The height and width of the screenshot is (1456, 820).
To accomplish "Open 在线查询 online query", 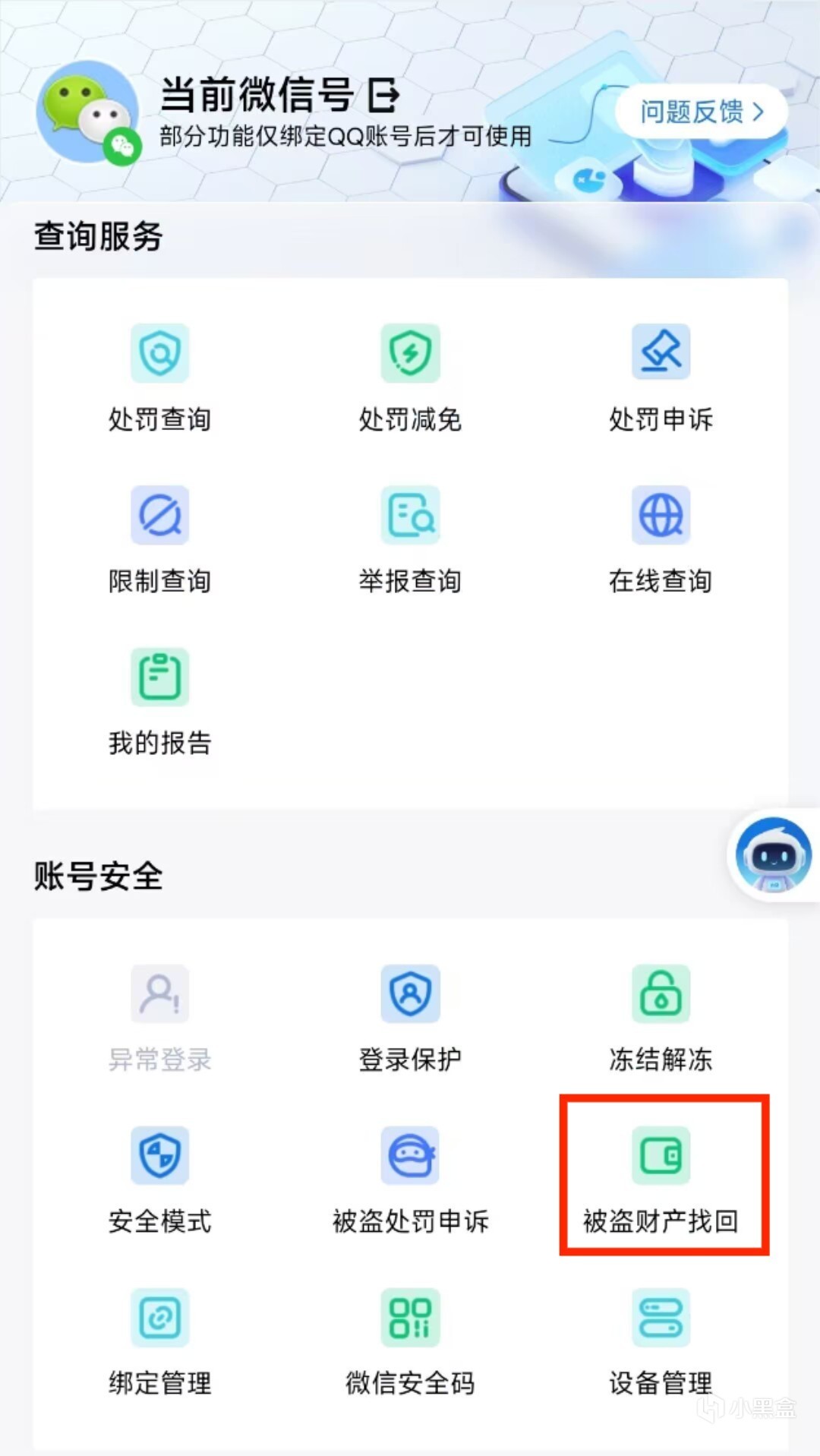I will point(661,539).
